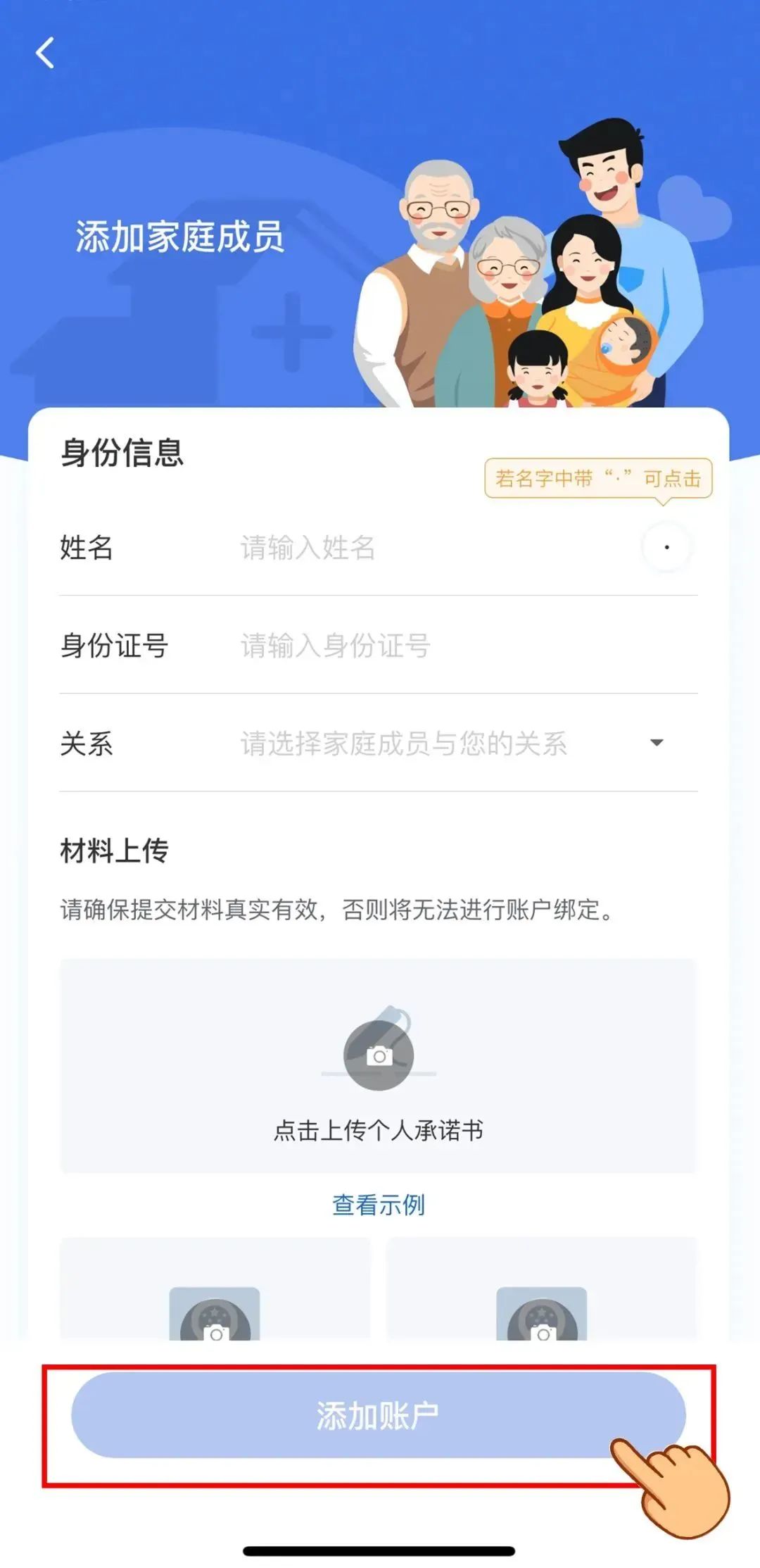Go back using the top-left arrow

[x=45, y=54]
